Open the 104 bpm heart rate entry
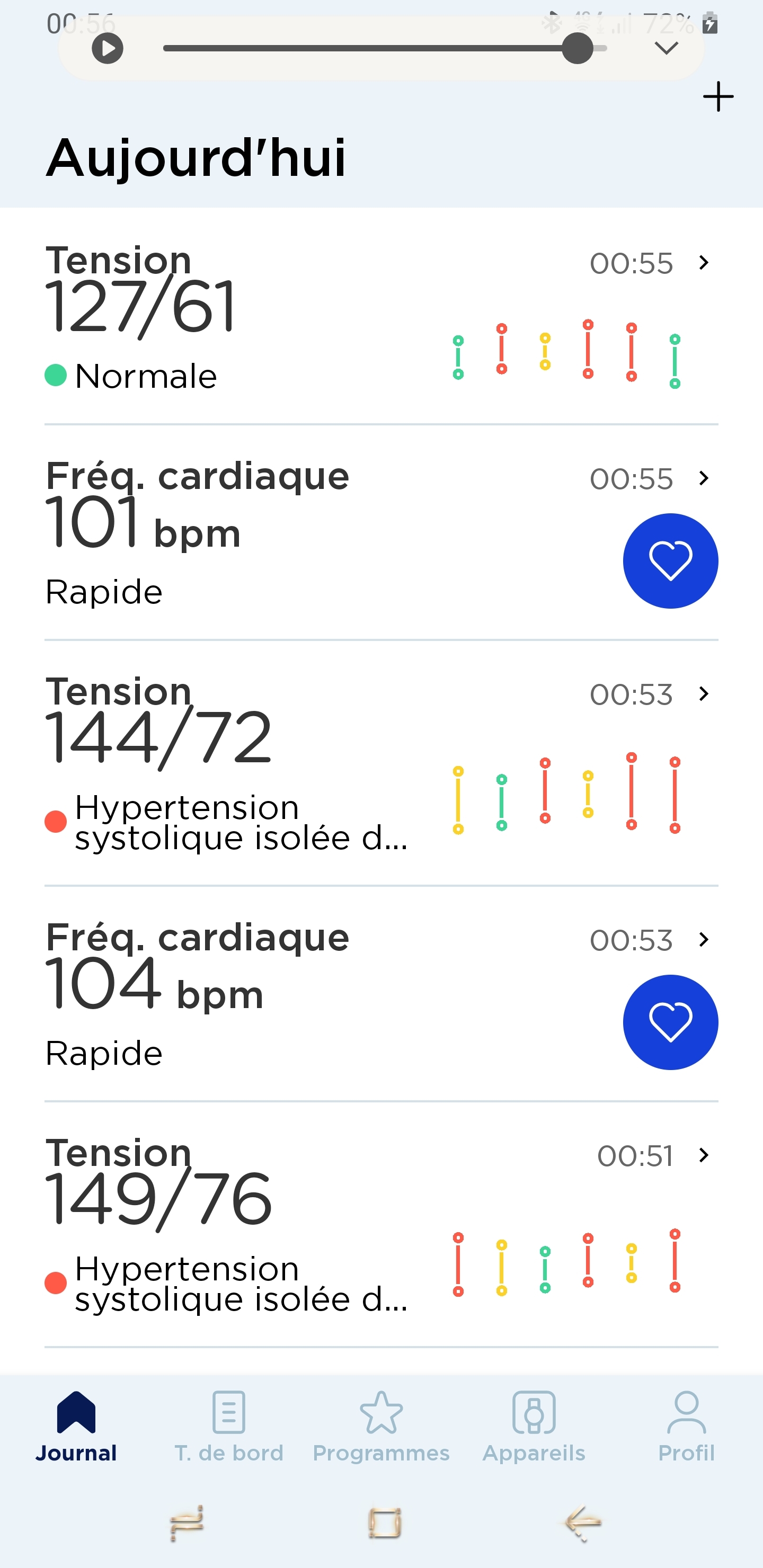Screen dimensions: 763x1568 [x=381, y=993]
